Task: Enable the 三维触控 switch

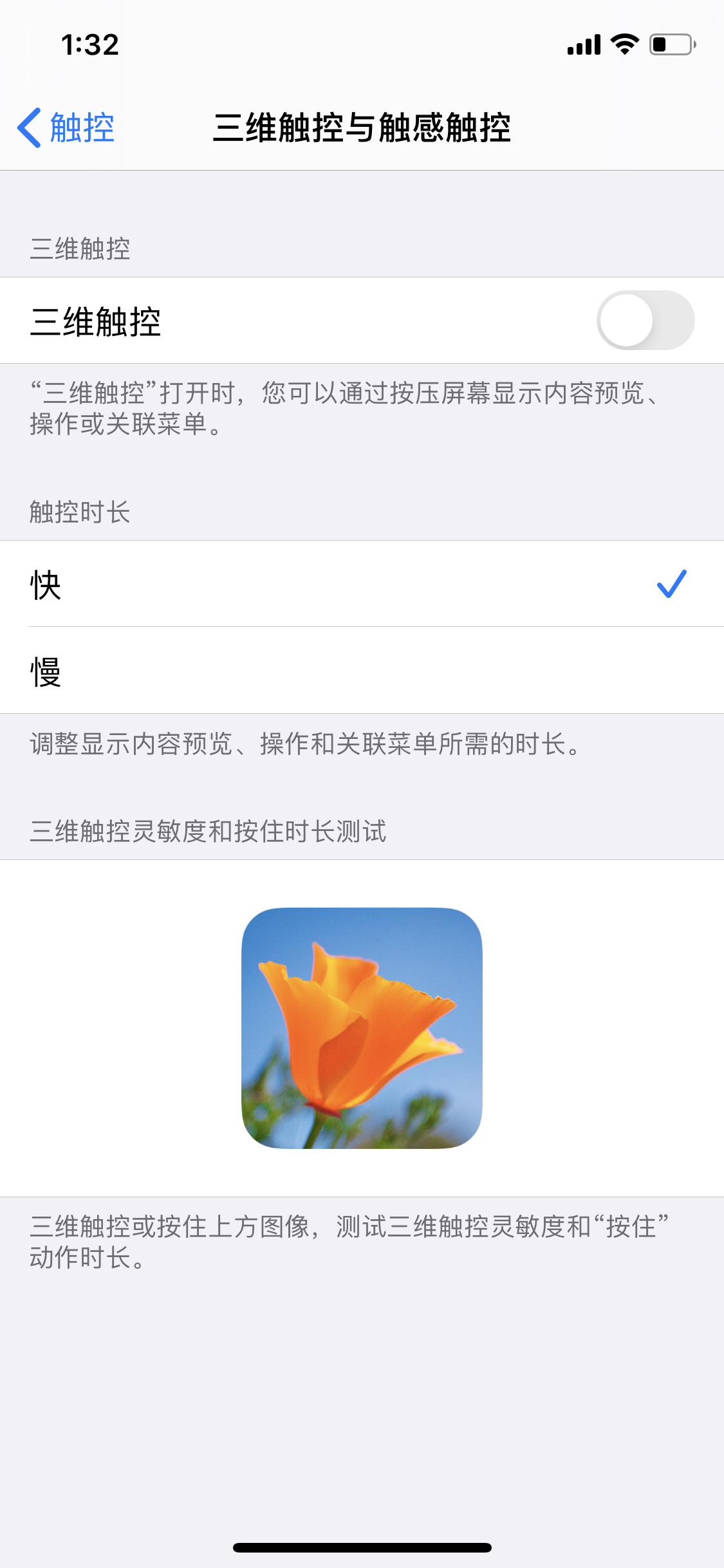Action: tap(645, 321)
